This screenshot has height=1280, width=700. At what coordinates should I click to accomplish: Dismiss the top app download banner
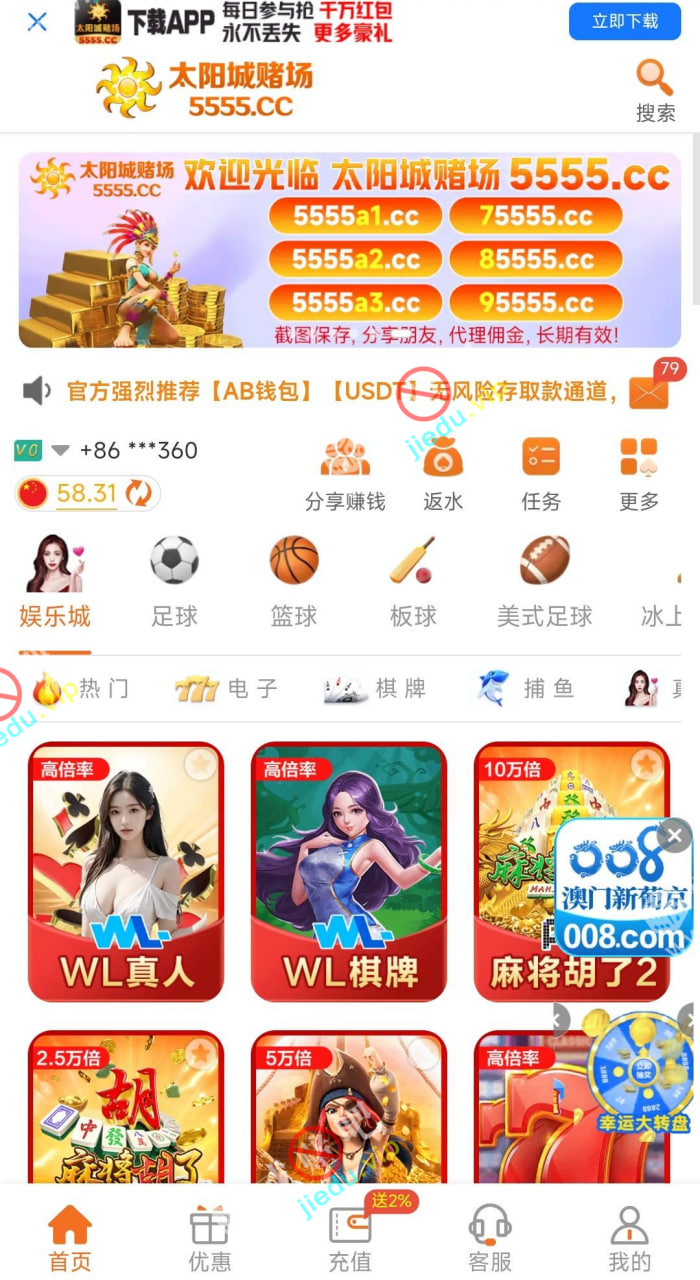[x=37, y=21]
